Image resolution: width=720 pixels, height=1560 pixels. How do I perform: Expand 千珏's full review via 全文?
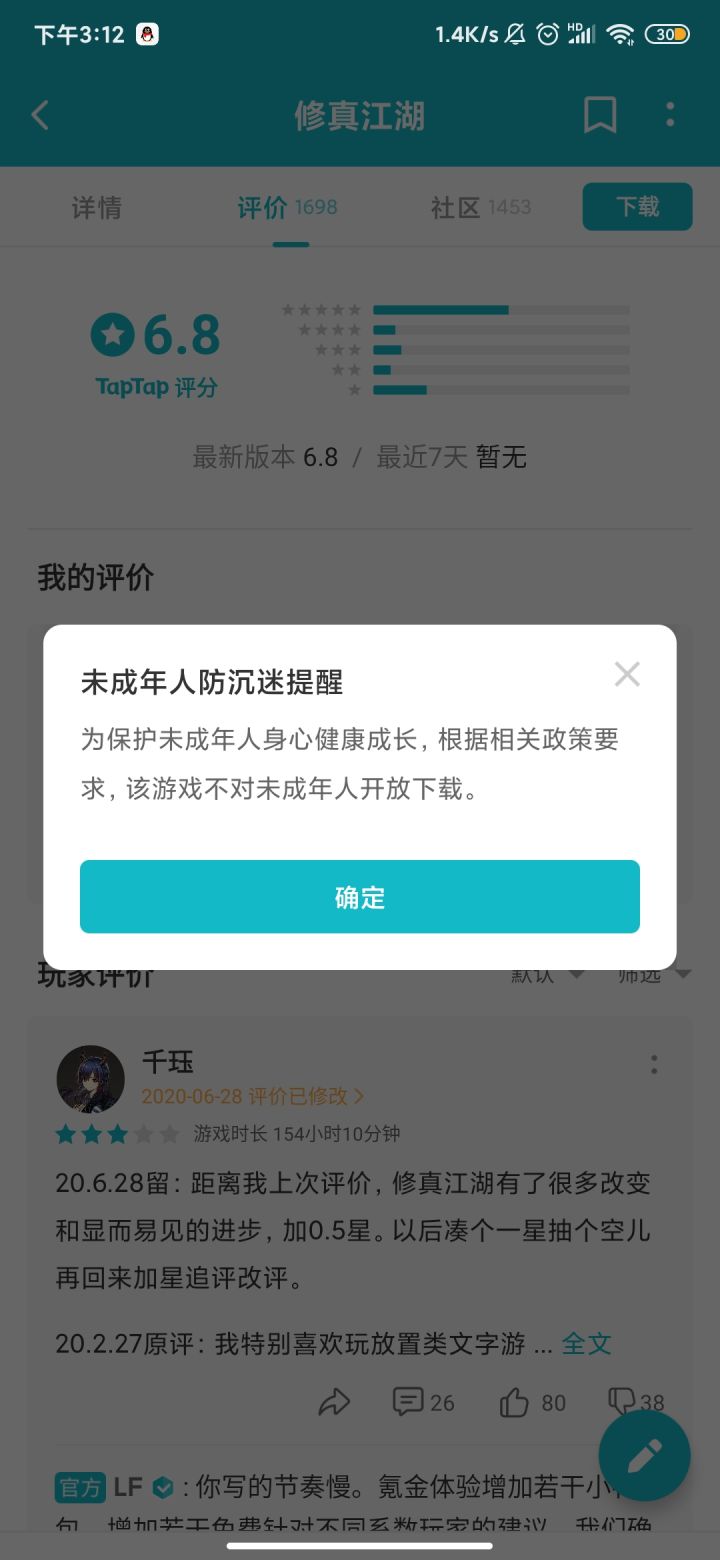587,1344
